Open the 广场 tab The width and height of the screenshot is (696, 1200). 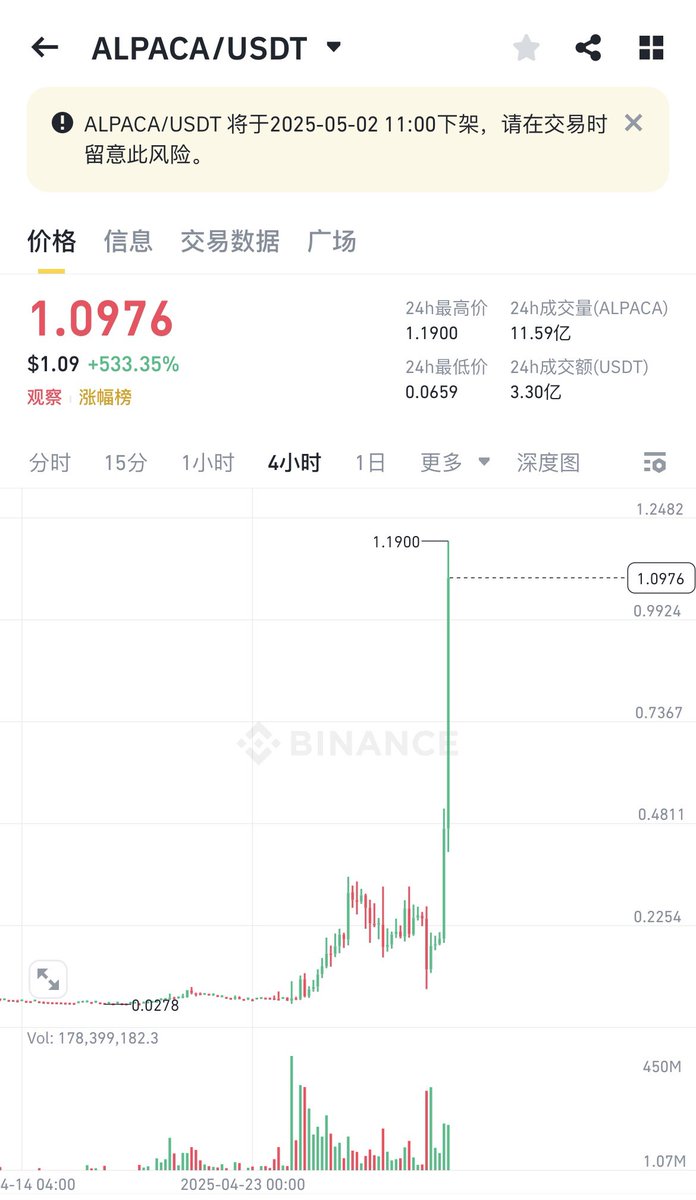[332, 241]
